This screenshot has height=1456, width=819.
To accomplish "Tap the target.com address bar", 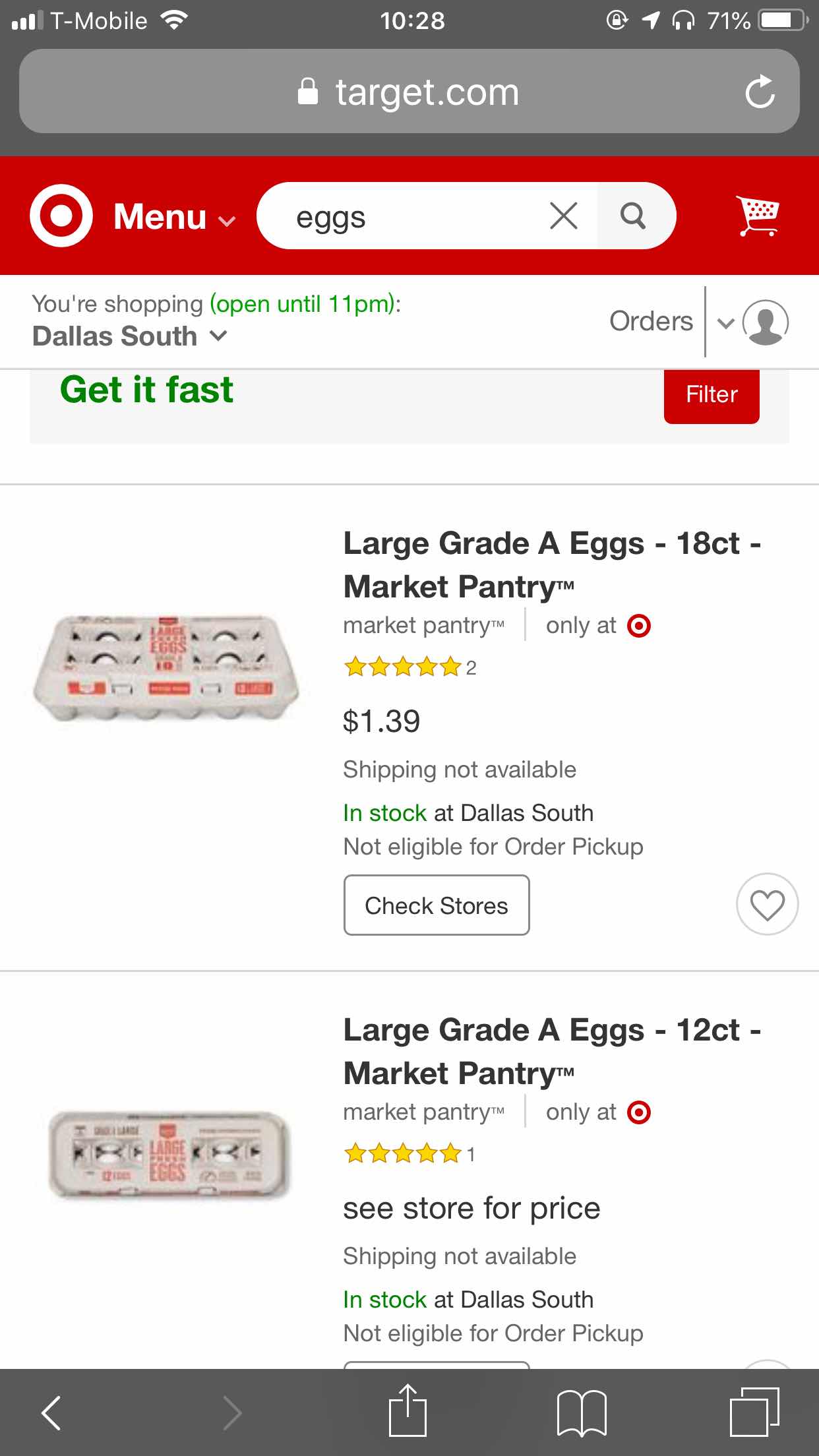I will click(x=409, y=92).
